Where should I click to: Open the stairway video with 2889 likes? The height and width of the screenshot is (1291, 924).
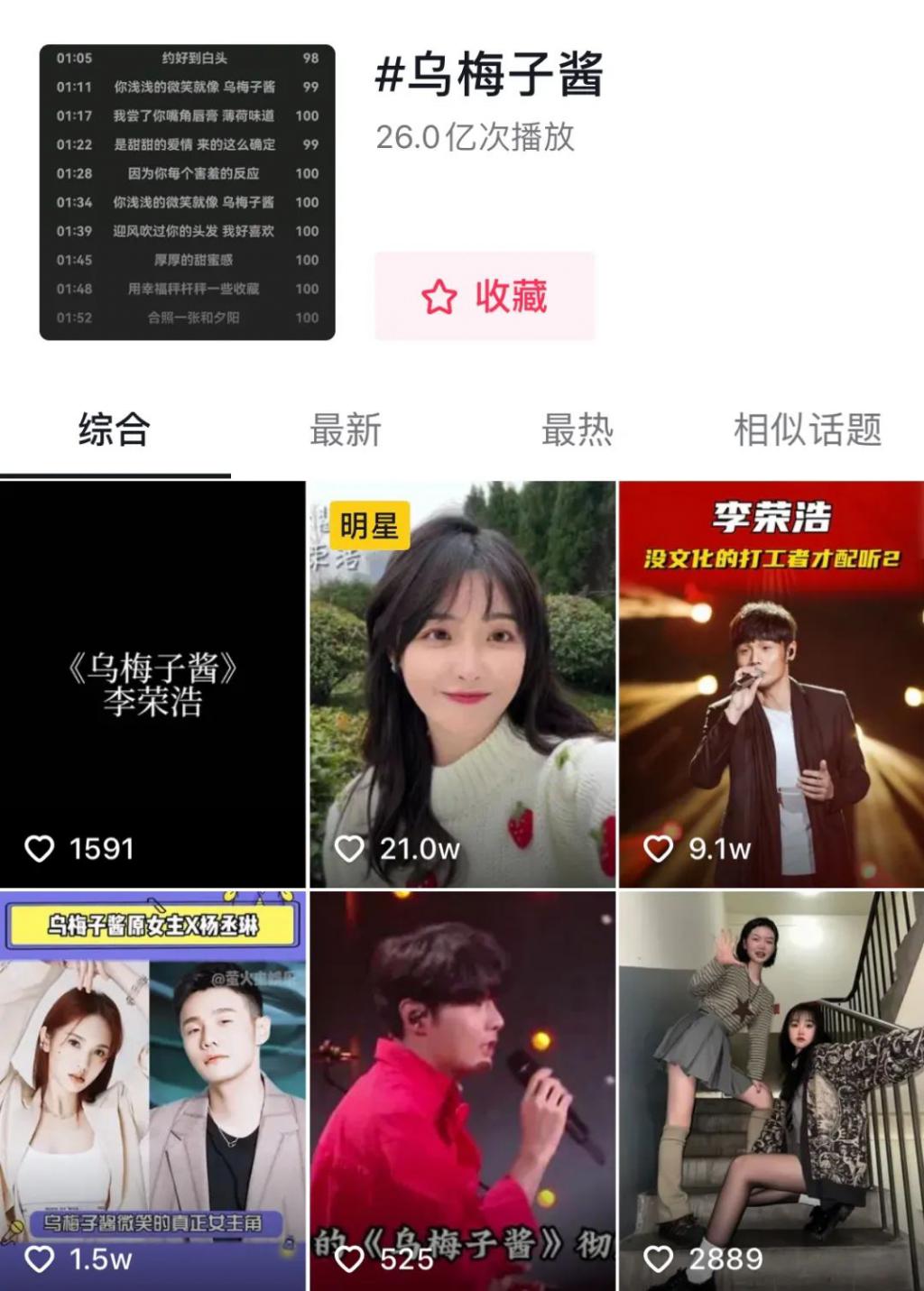(772, 1090)
